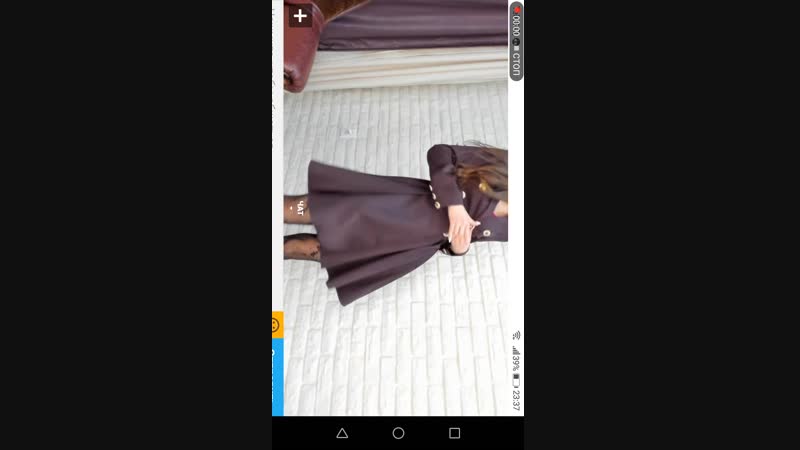Go to the home screen via circle button
Image resolution: width=800 pixels, height=450 pixels.
tap(398, 433)
